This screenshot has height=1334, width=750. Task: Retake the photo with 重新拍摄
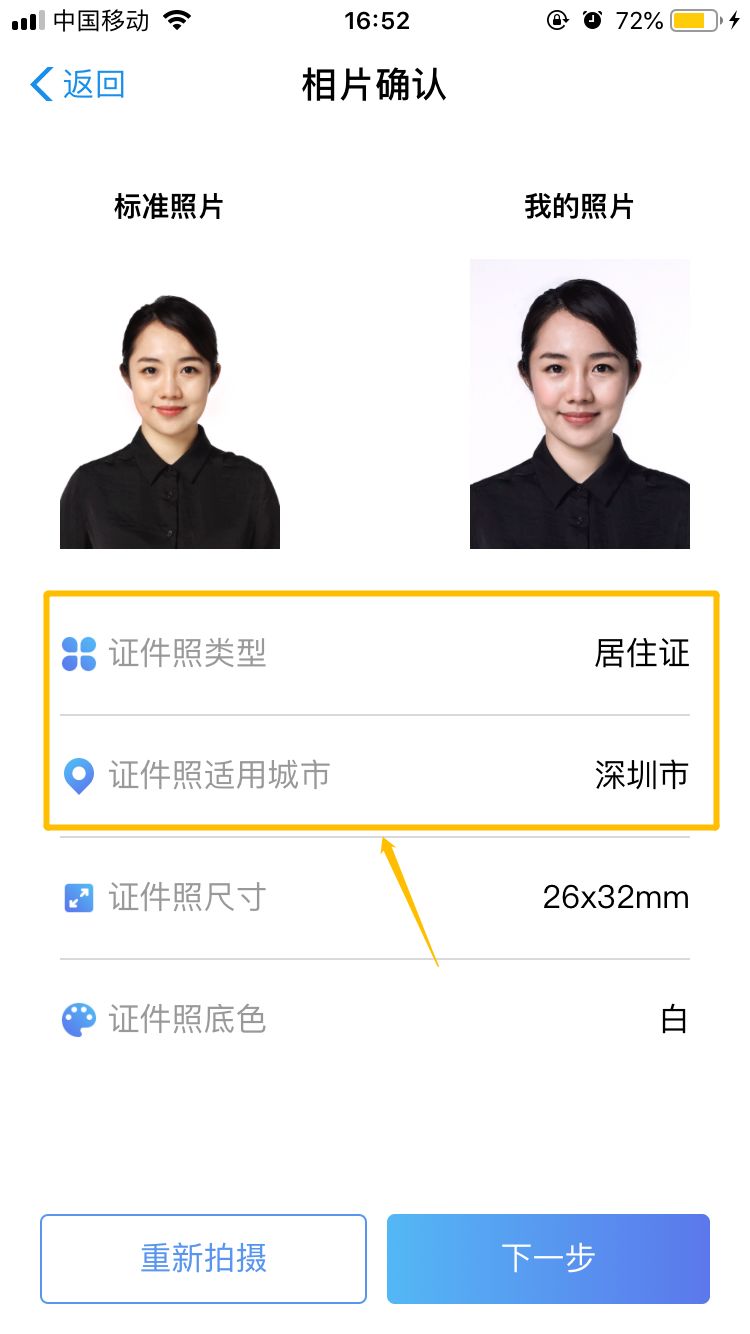203,1258
